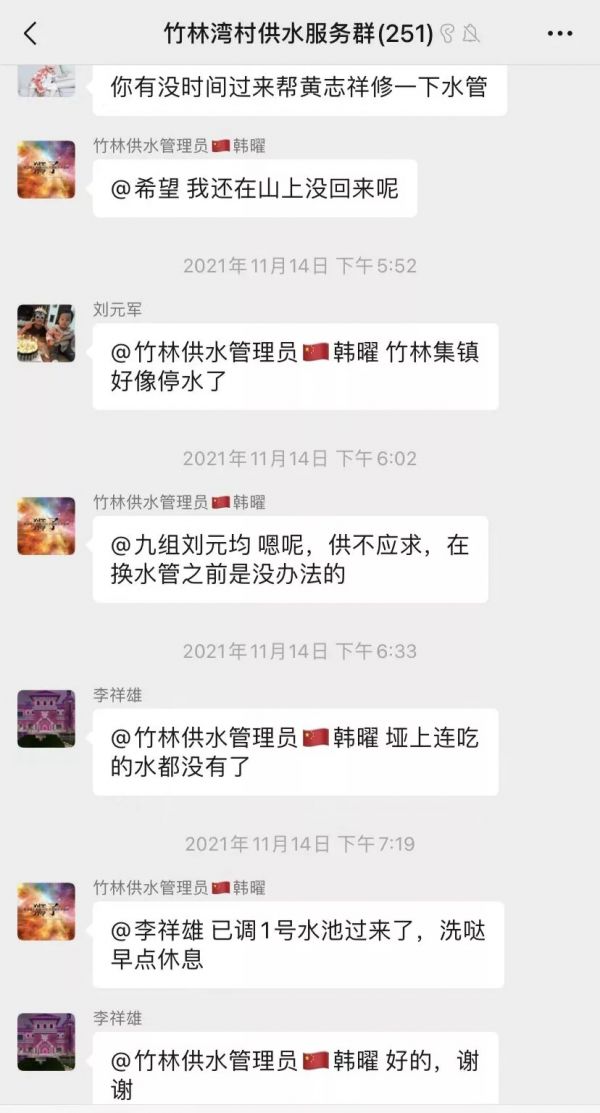This screenshot has height=1113, width=600.
Task: Open 韩曜's avatar beside 我还在山上没回来呢 message
Action: click(46, 169)
